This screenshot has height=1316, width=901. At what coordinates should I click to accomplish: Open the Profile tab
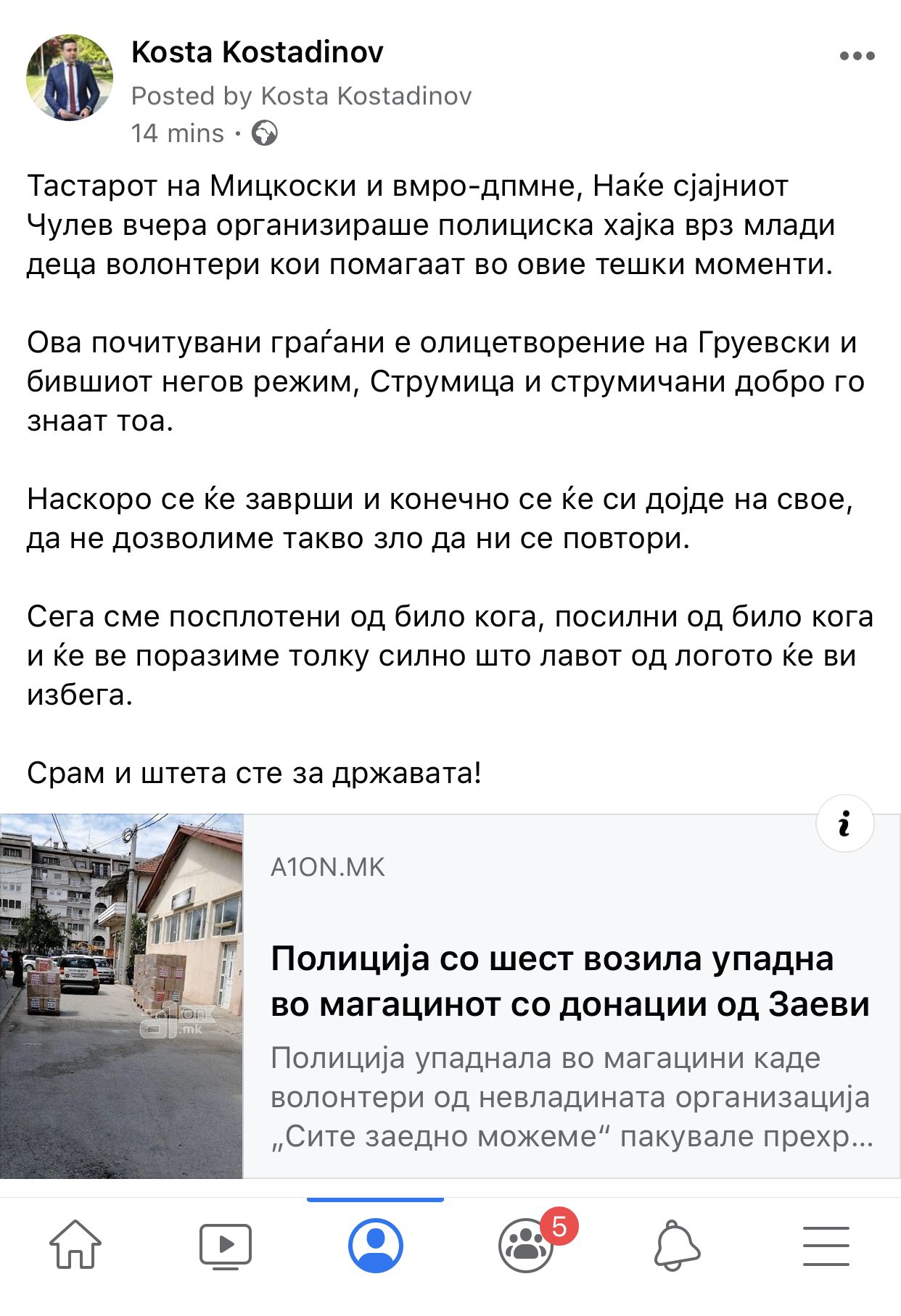click(375, 1246)
